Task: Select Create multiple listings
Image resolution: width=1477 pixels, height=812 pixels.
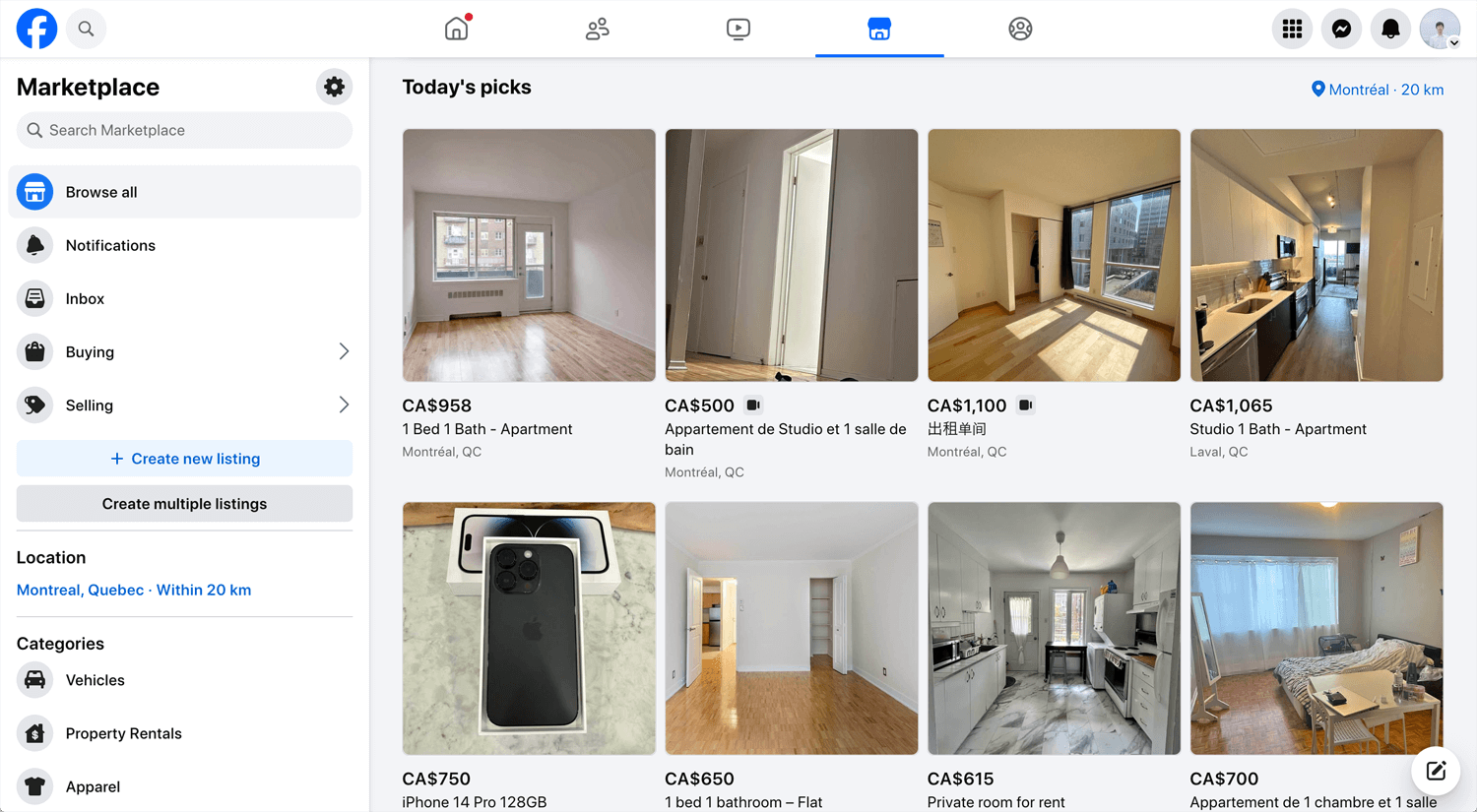Action: [x=184, y=504]
